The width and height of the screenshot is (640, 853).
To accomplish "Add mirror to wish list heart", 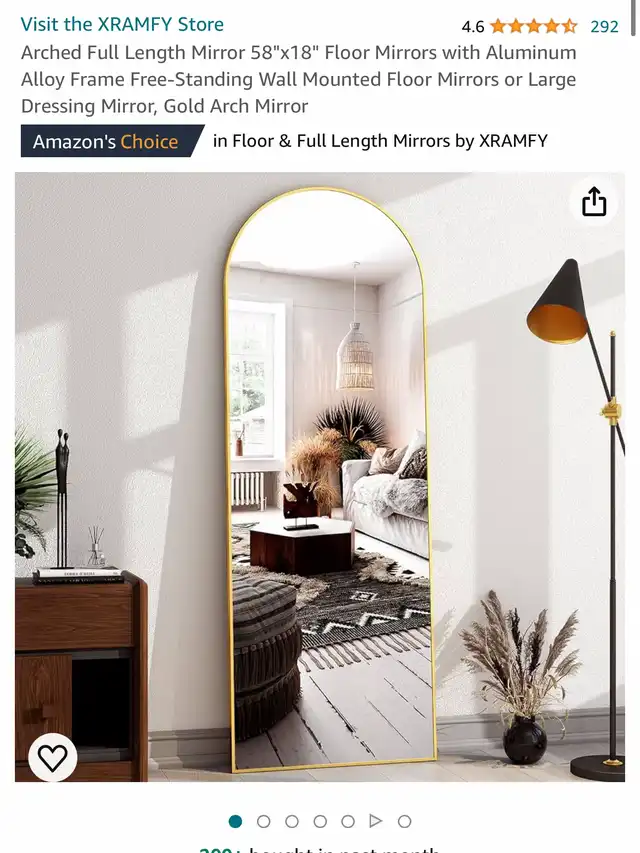I will [52, 758].
